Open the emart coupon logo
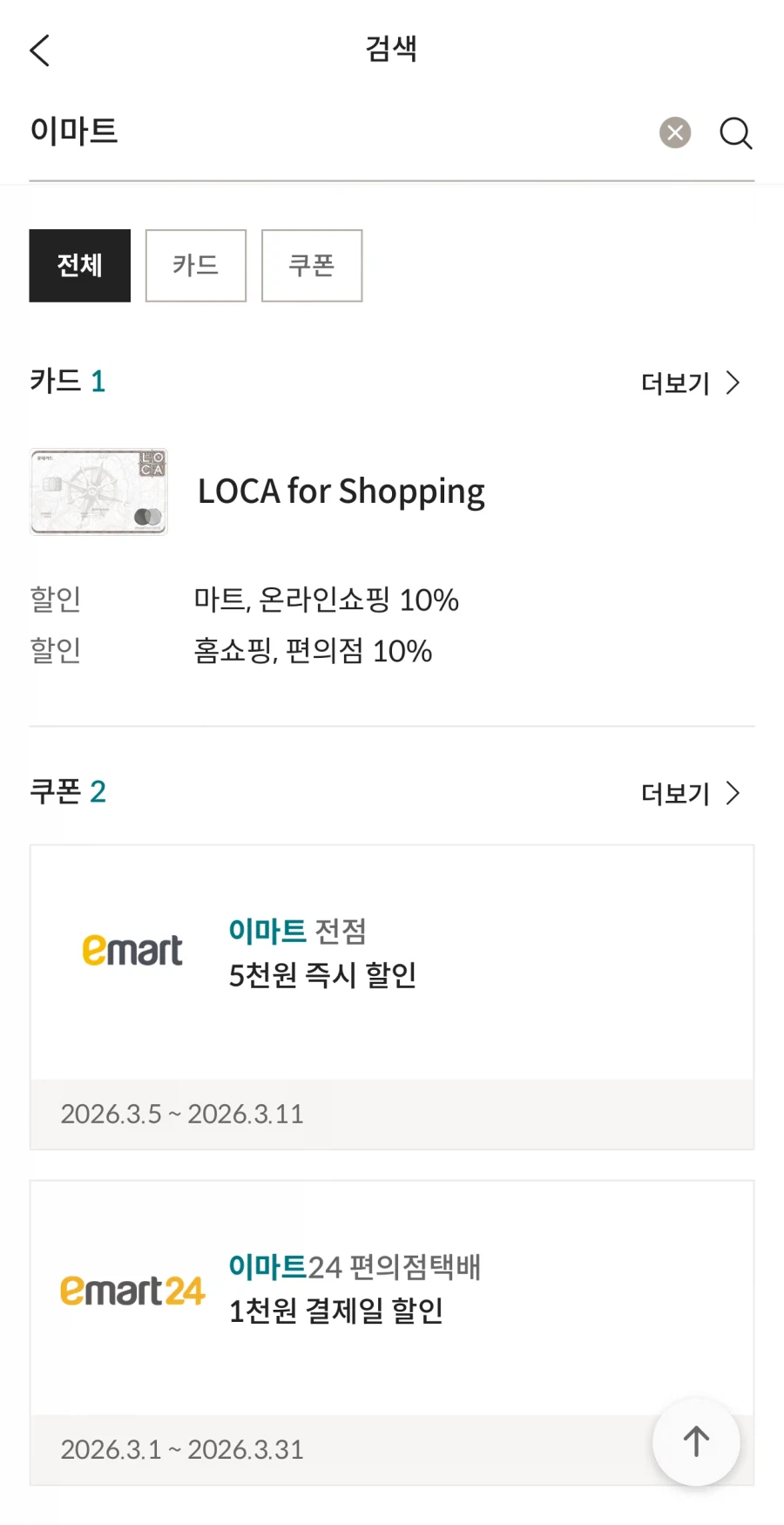This screenshot has width=784, height=1525. (132, 950)
